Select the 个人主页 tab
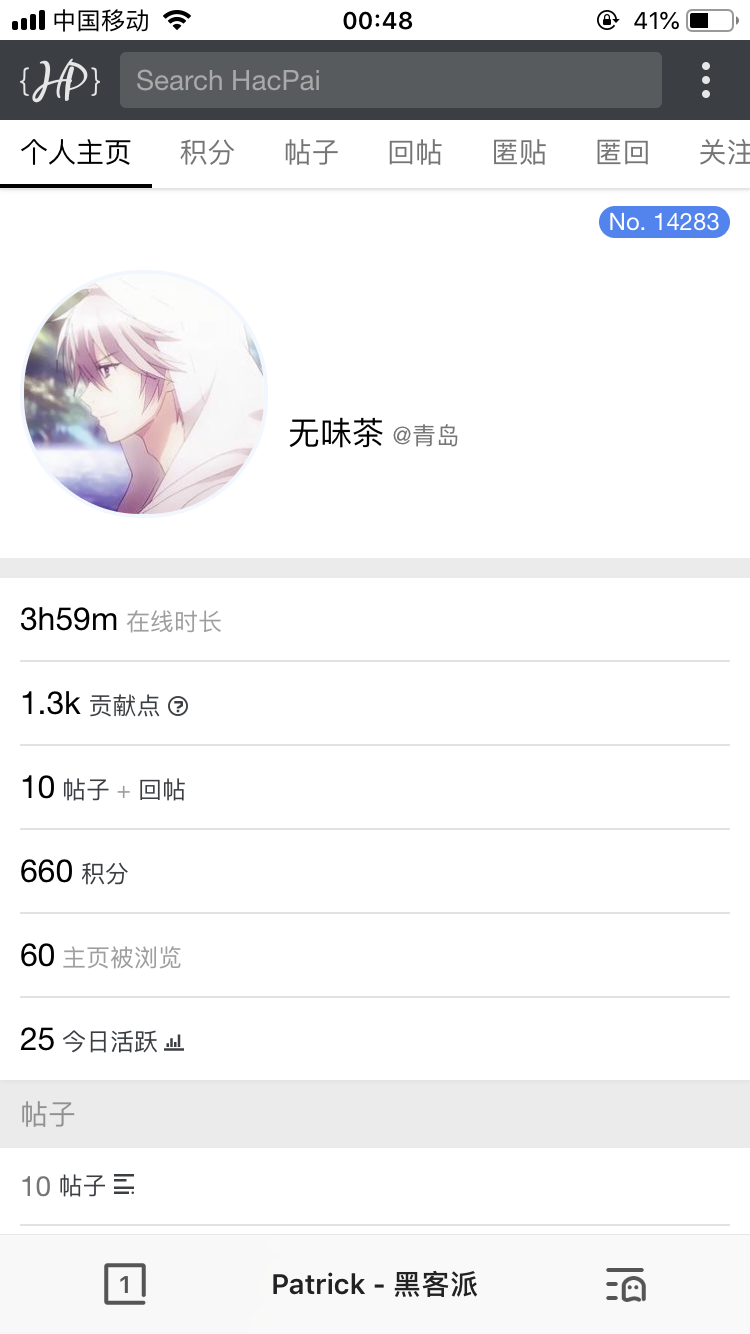The image size is (750, 1334). coord(76,153)
